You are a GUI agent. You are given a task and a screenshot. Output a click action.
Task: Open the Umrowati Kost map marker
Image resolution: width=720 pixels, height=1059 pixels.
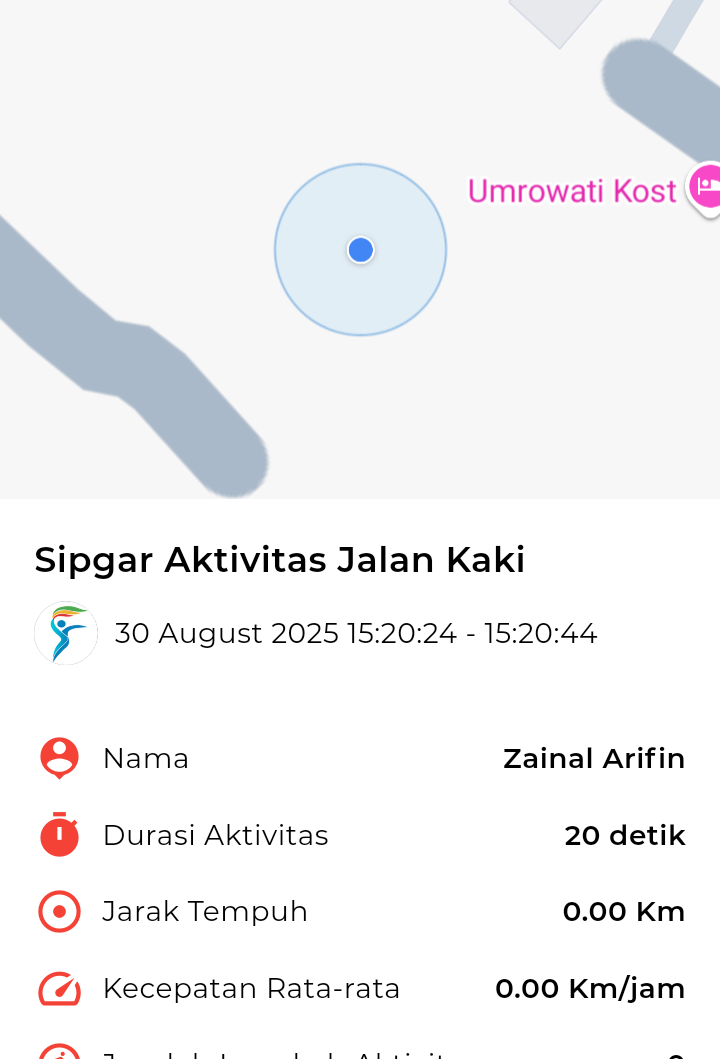pyautogui.click(x=706, y=187)
